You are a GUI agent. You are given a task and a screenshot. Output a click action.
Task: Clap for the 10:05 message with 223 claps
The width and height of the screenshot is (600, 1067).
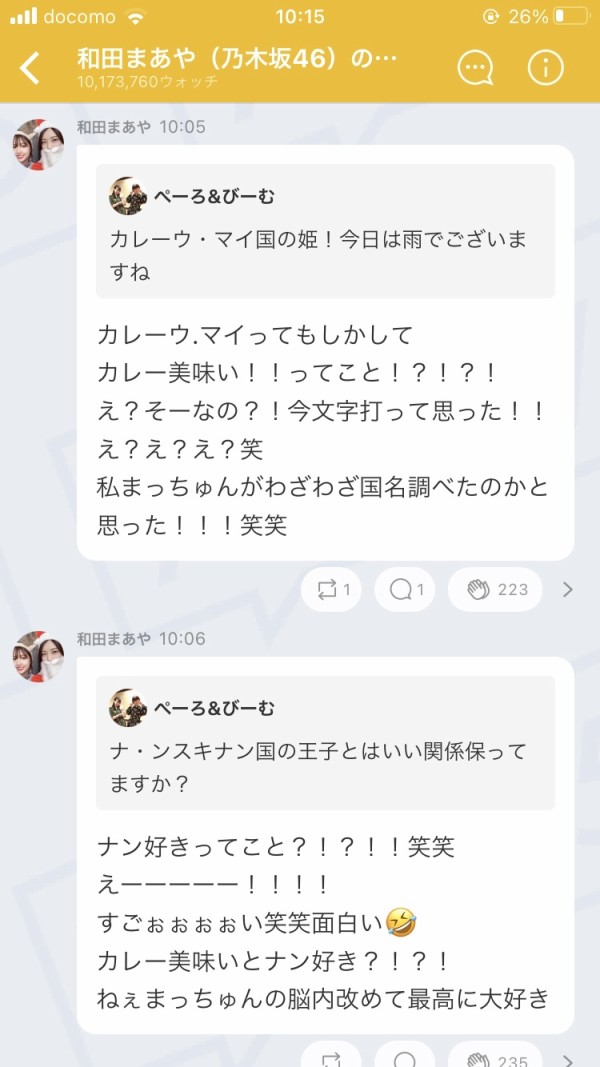point(496,590)
